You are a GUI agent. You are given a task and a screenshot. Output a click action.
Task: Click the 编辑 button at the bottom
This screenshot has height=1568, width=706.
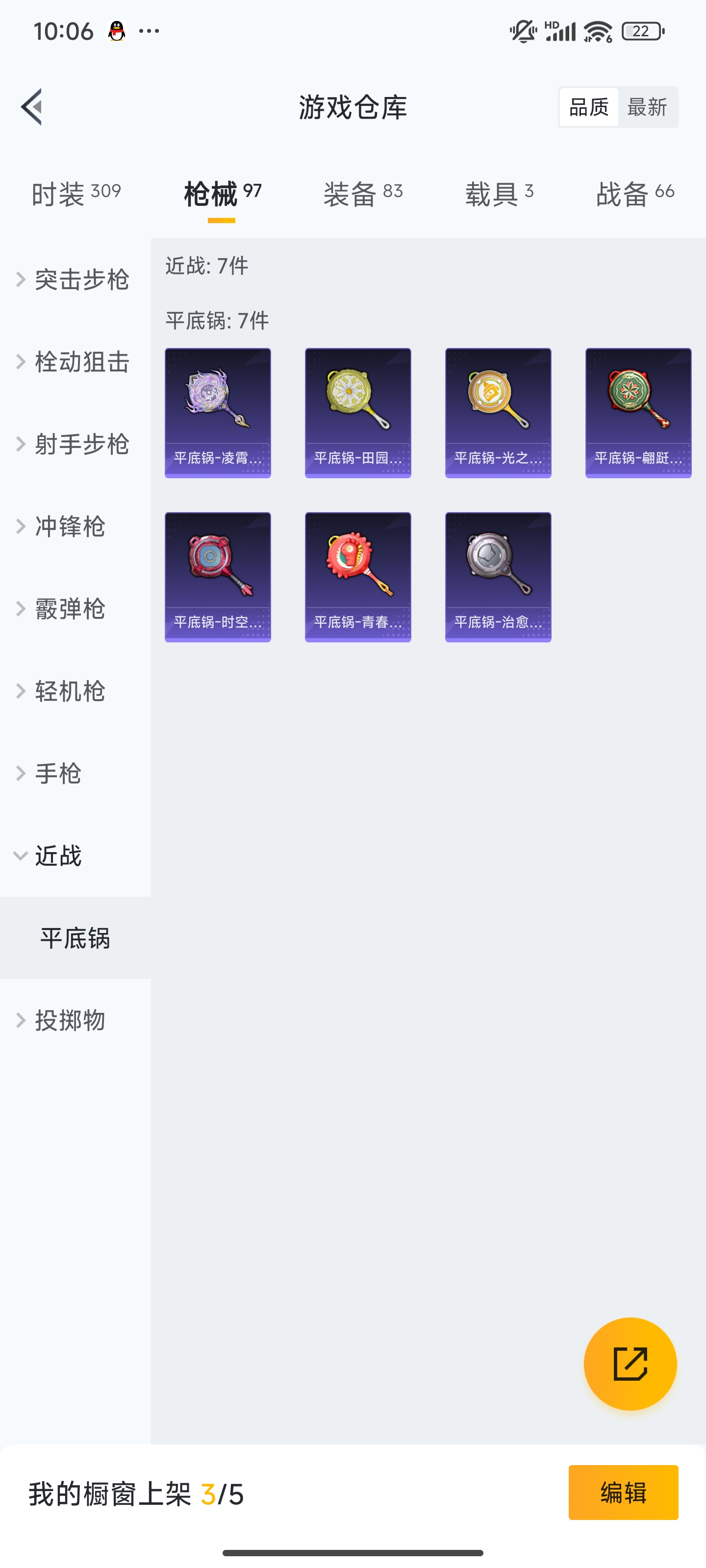[x=623, y=1494]
